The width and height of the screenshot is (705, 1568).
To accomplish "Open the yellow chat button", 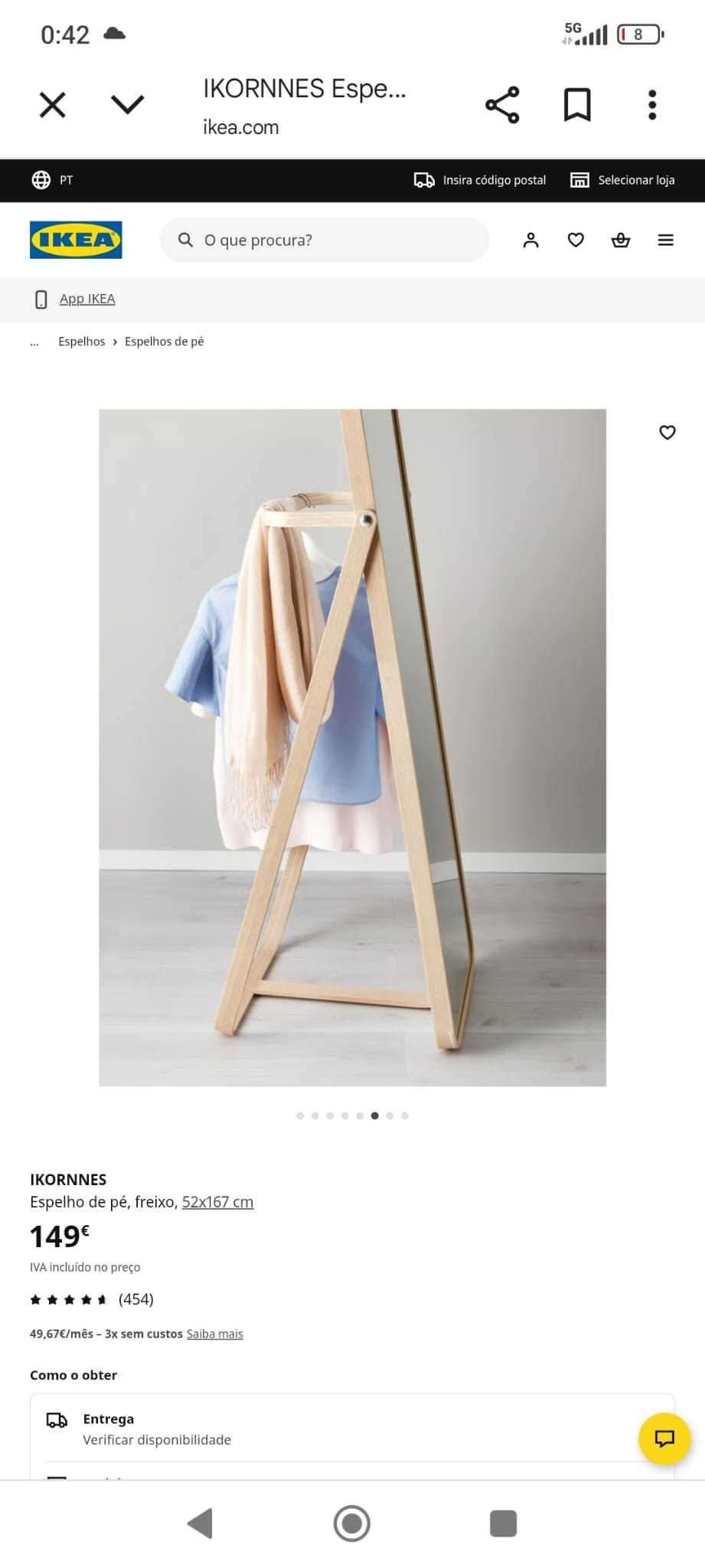I will 664,1439.
